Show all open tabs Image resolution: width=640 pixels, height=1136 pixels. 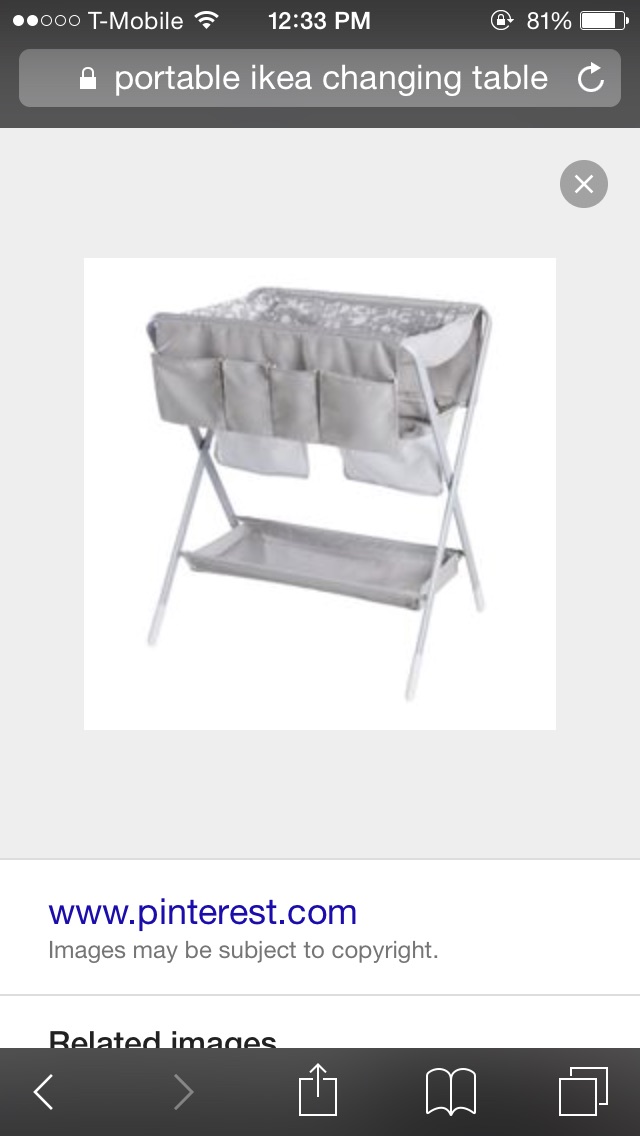pos(583,1091)
